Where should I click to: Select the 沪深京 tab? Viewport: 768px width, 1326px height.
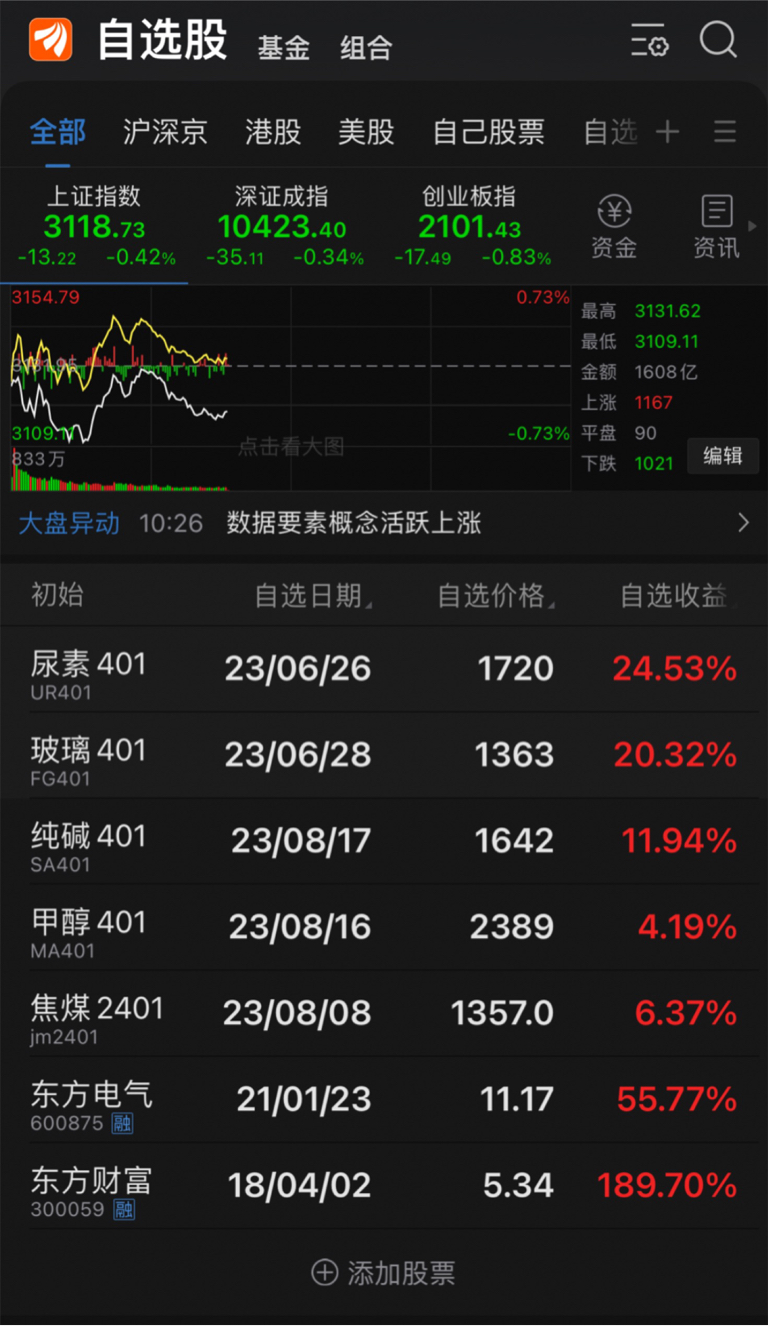(165, 131)
